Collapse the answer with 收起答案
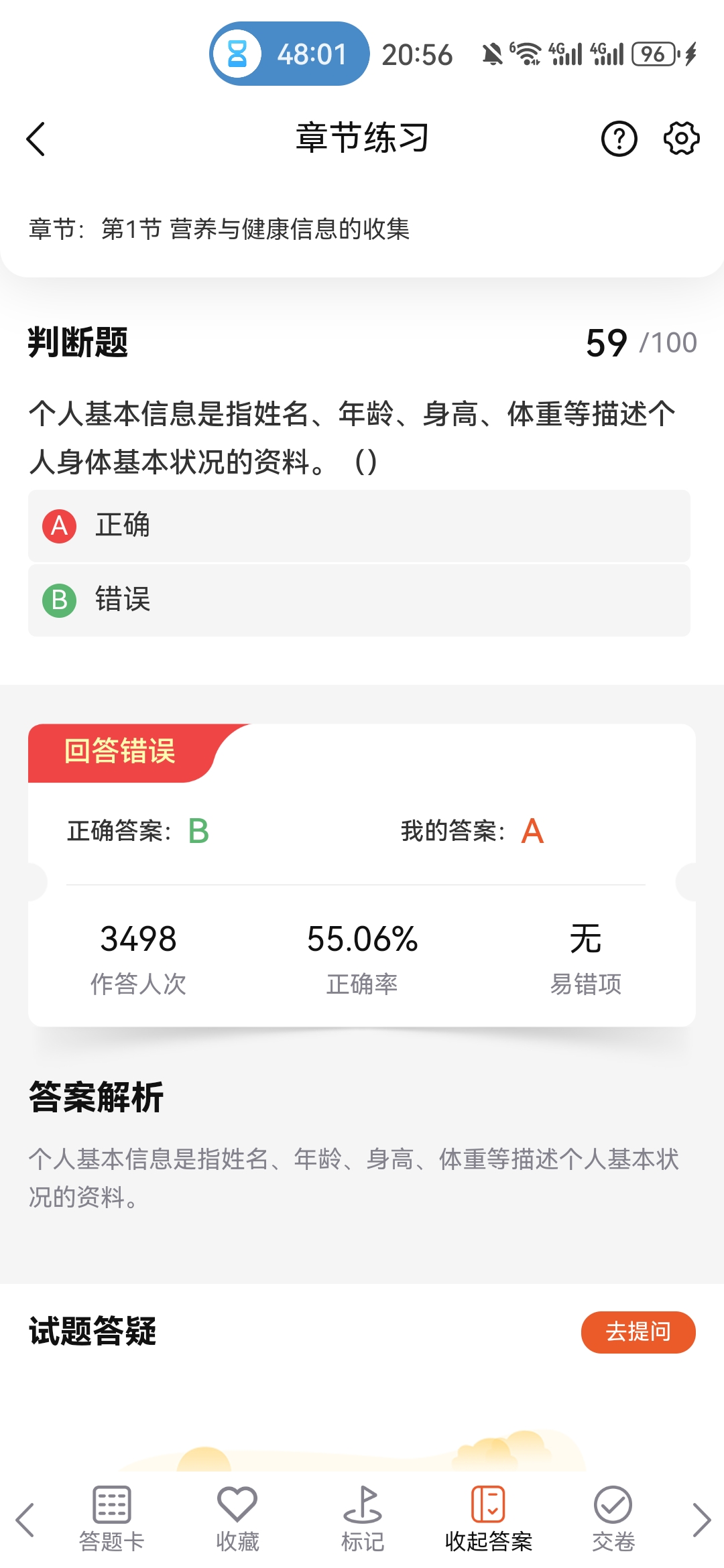Image resolution: width=724 pixels, height=1568 pixels. click(x=488, y=1518)
